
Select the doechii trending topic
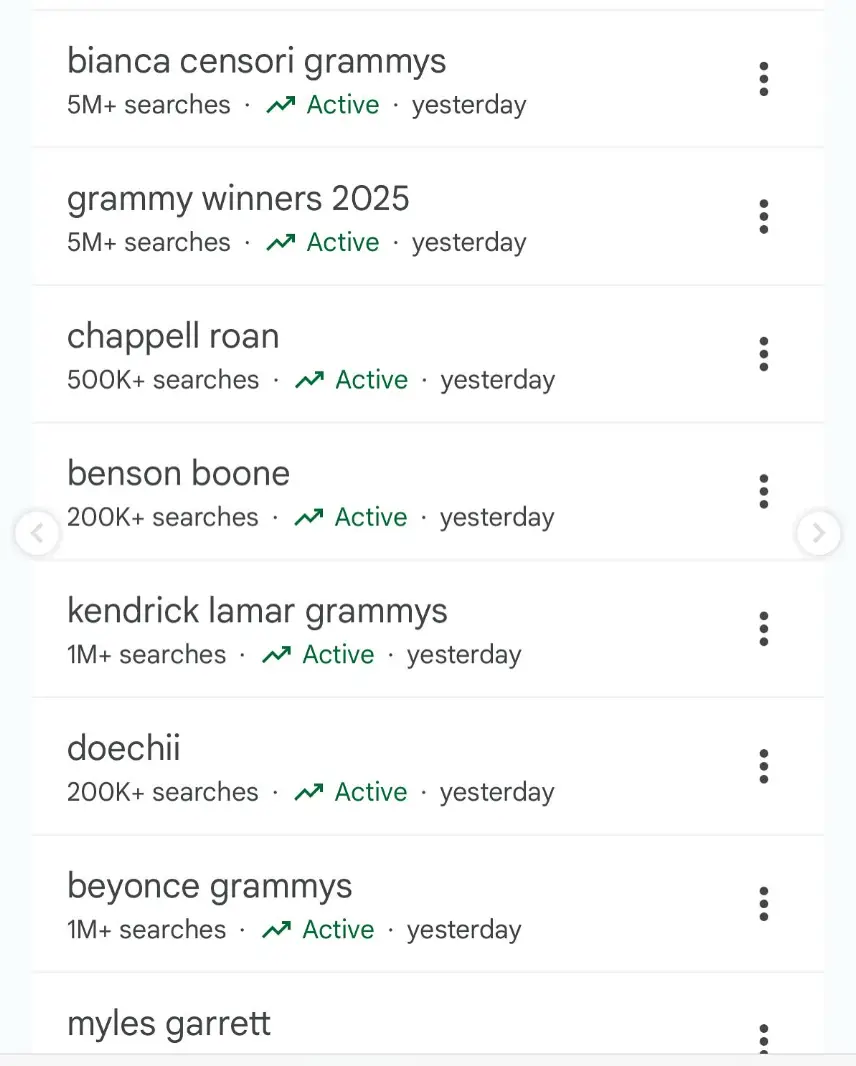click(124, 747)
